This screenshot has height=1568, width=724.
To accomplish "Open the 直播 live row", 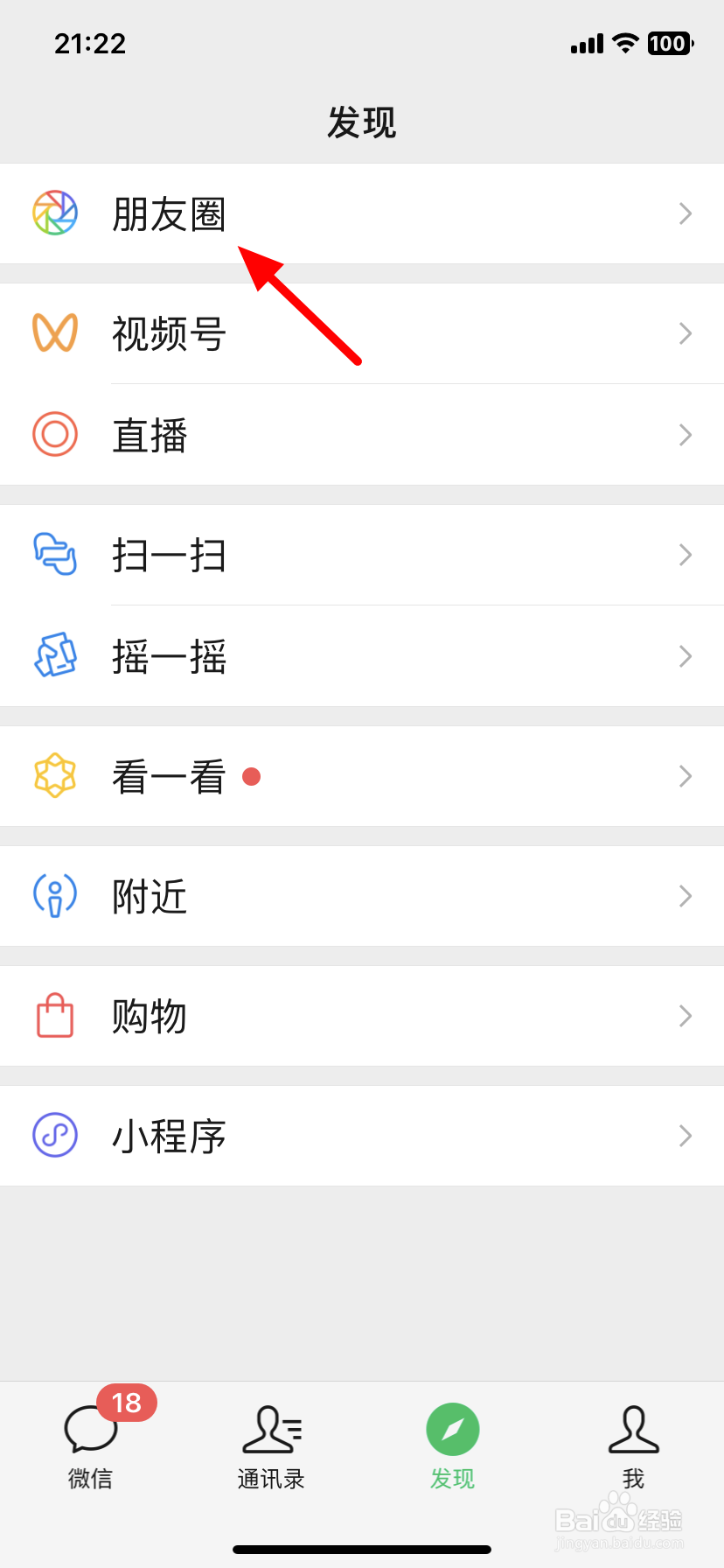I will click(x=362, y=435).
